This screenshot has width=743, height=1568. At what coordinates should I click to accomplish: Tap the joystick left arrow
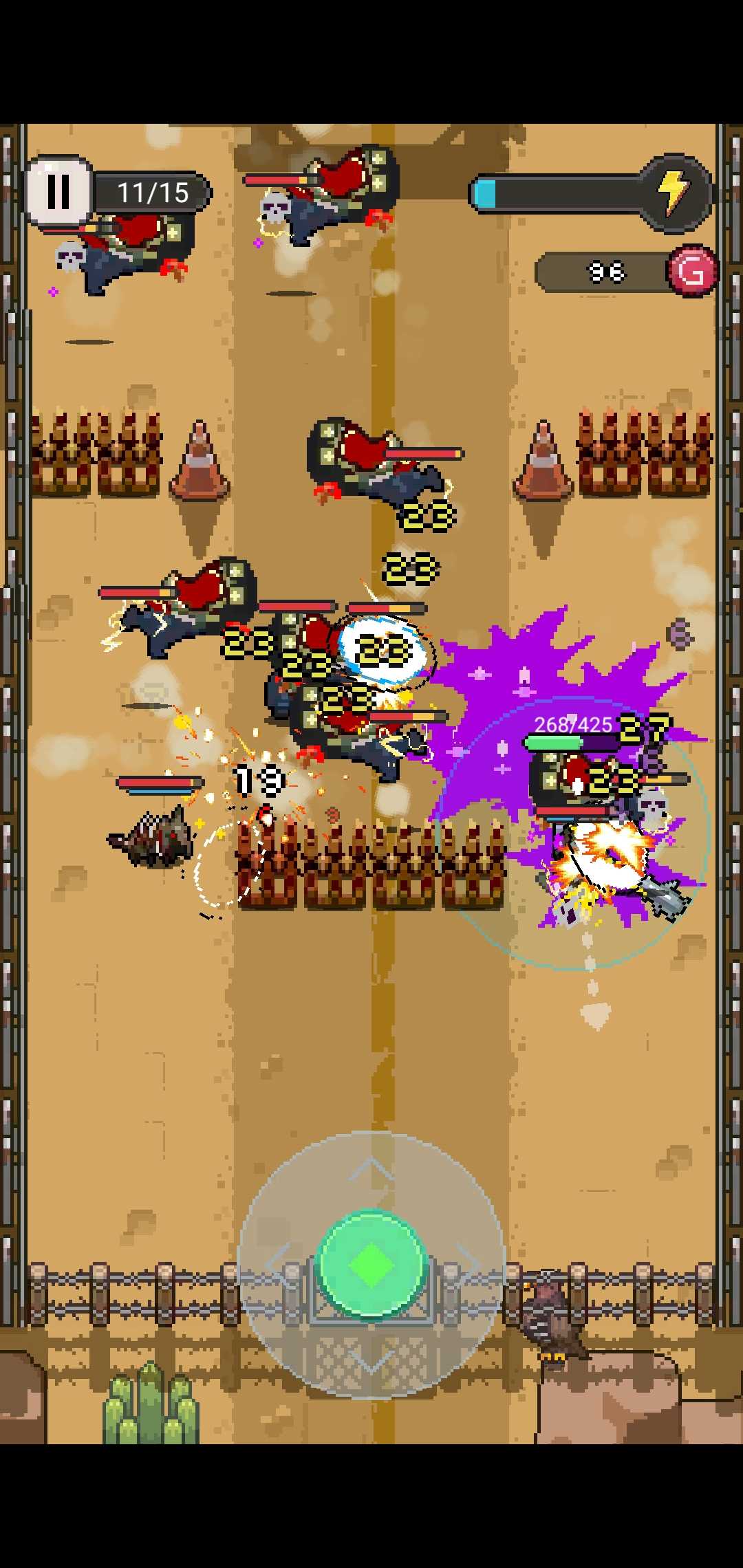(277, 1264)
